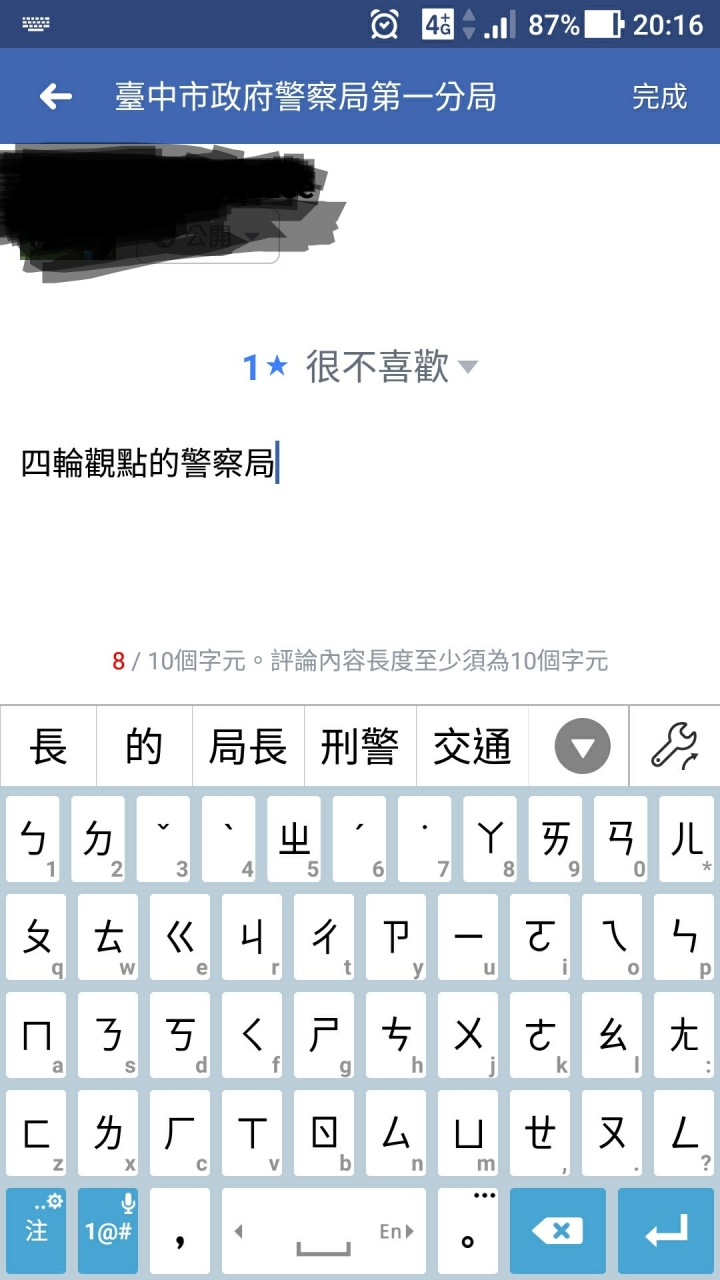Delete a character with backspace key
The height and width of the screenshot is (1280, 720).
(557, 1231)
